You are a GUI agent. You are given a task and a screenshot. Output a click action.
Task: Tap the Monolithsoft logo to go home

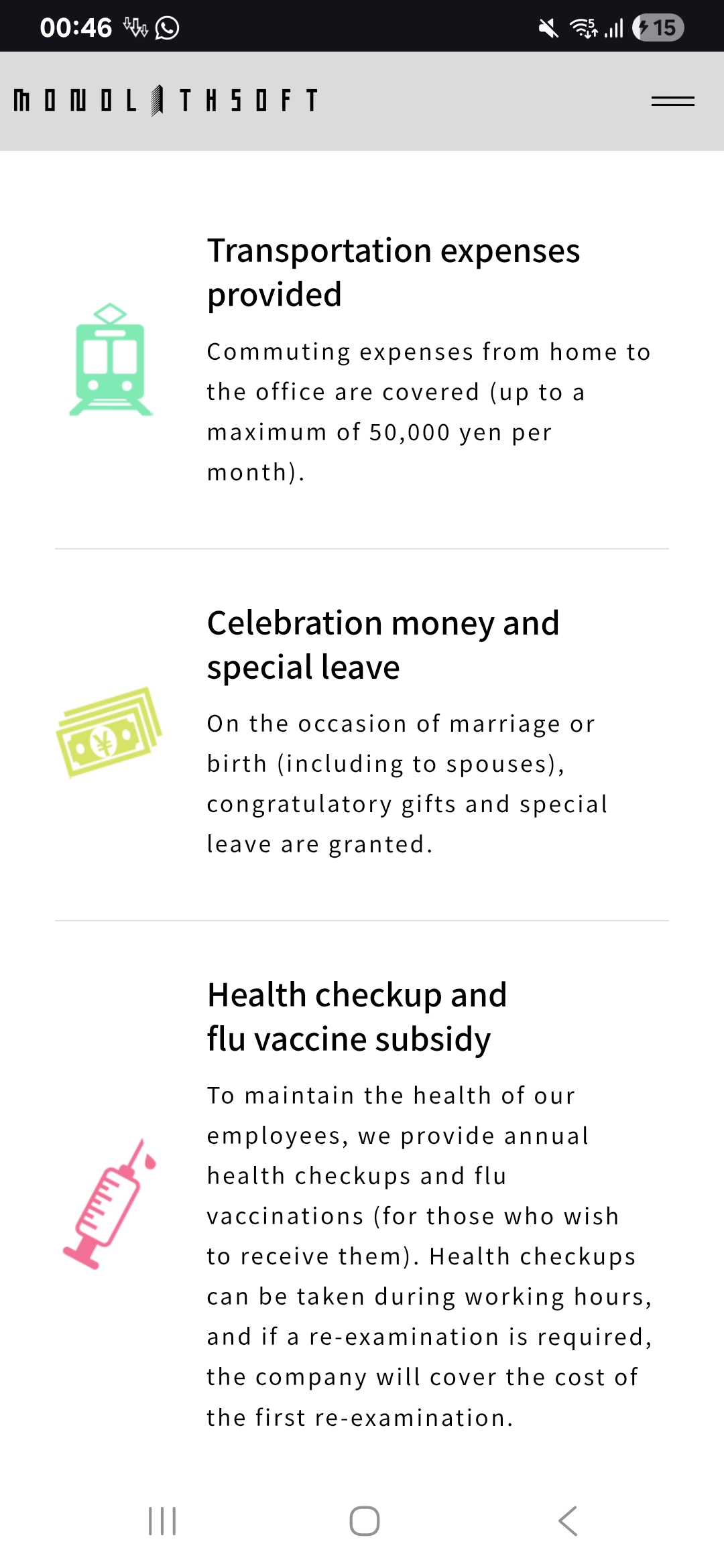click(165, 101)
